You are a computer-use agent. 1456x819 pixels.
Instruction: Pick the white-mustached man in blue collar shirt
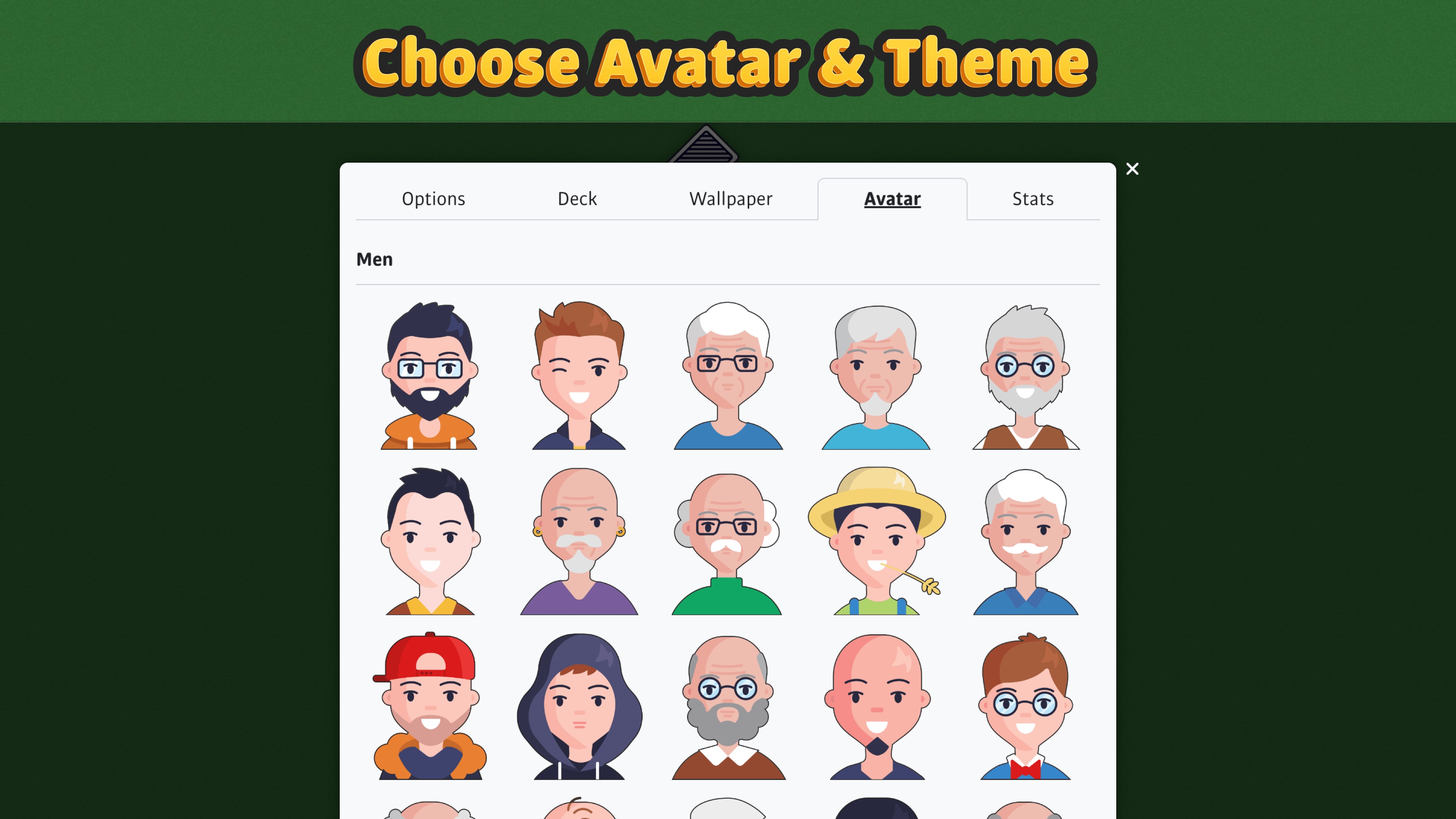click(1025, 541)
